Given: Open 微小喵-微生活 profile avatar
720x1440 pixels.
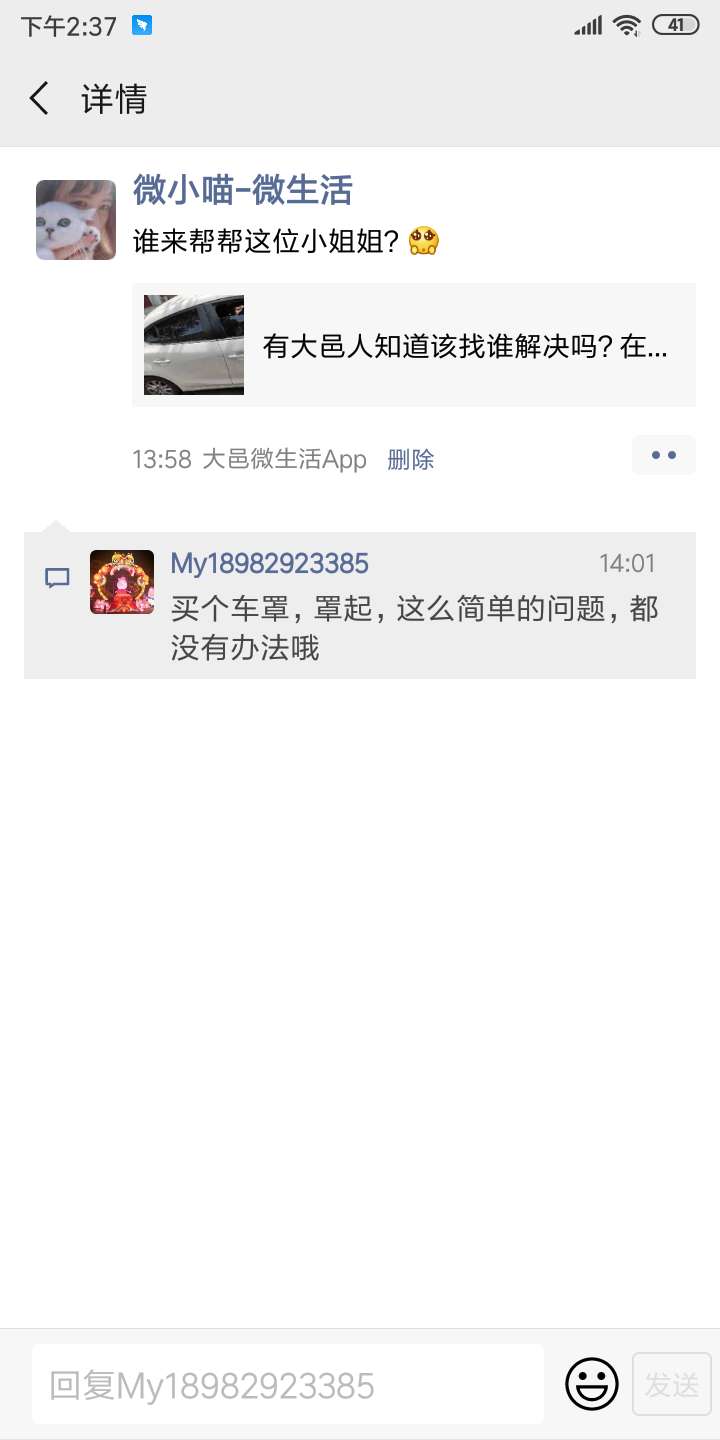Looking at the screenshot, I should (x=76, y=220).
